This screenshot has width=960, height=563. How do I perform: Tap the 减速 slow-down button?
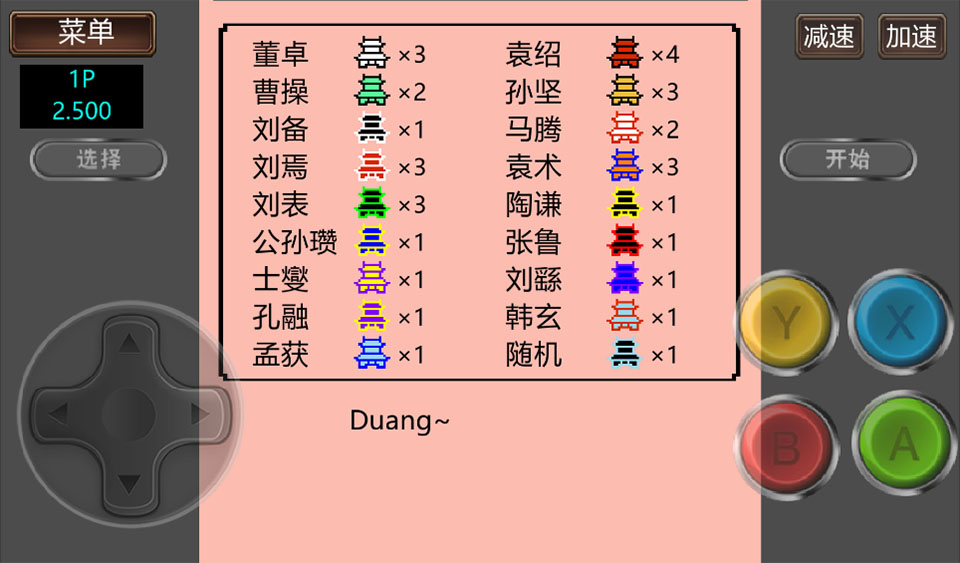(830, 36)
